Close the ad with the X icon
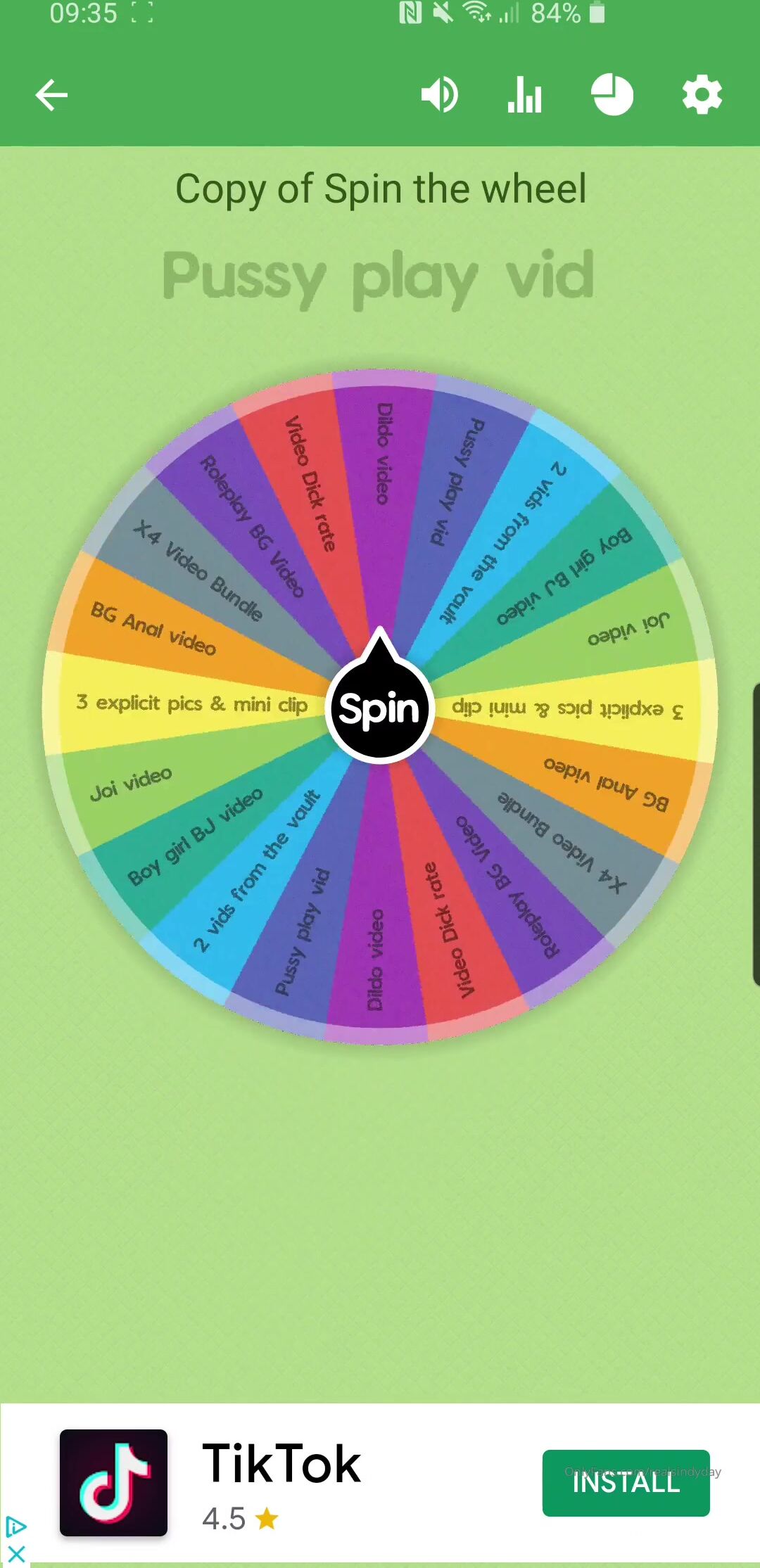The height and width of the screenshot is (1568, 760). click(15, 1553)
